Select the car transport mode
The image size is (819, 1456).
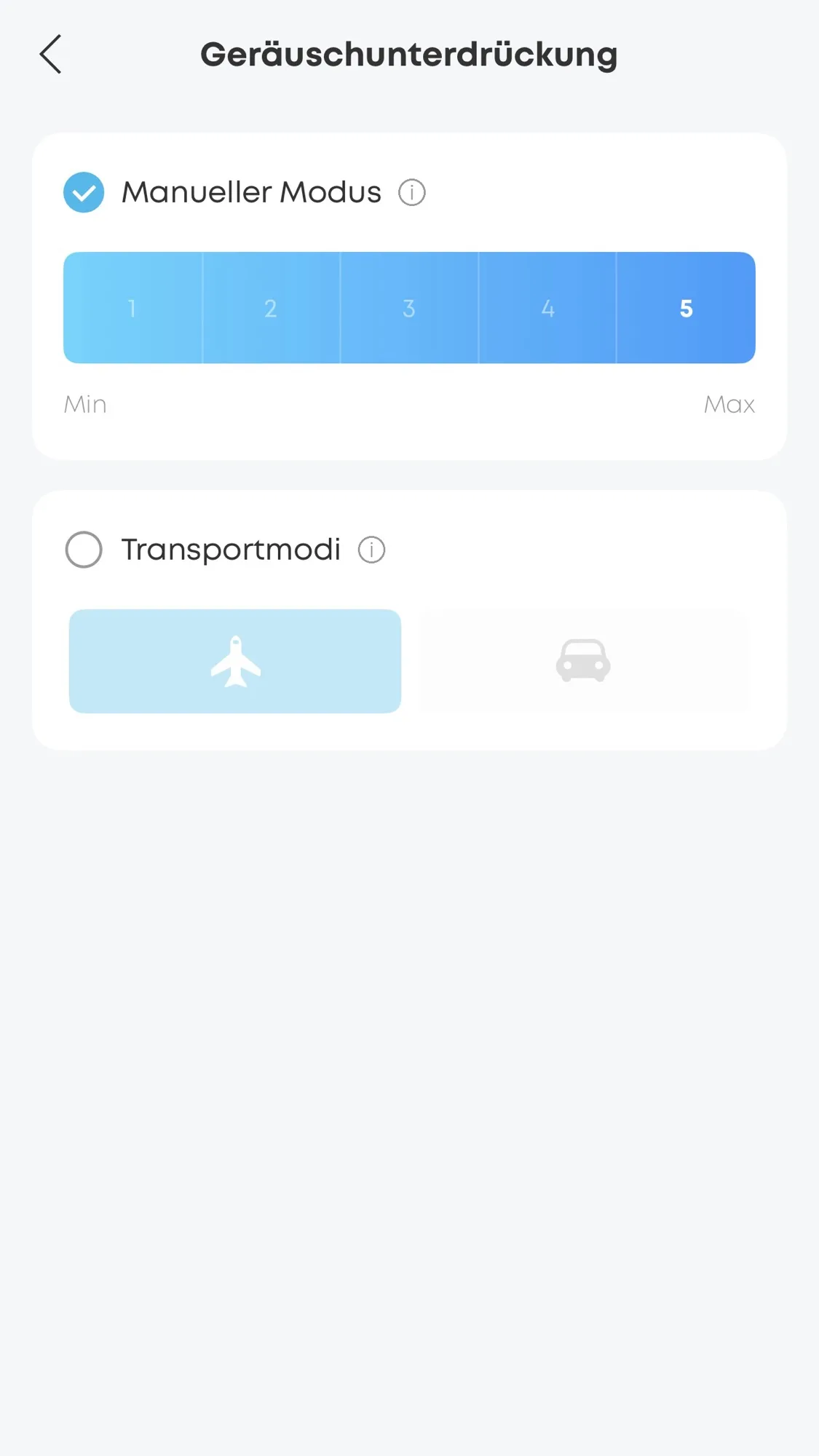pos(583,661)
